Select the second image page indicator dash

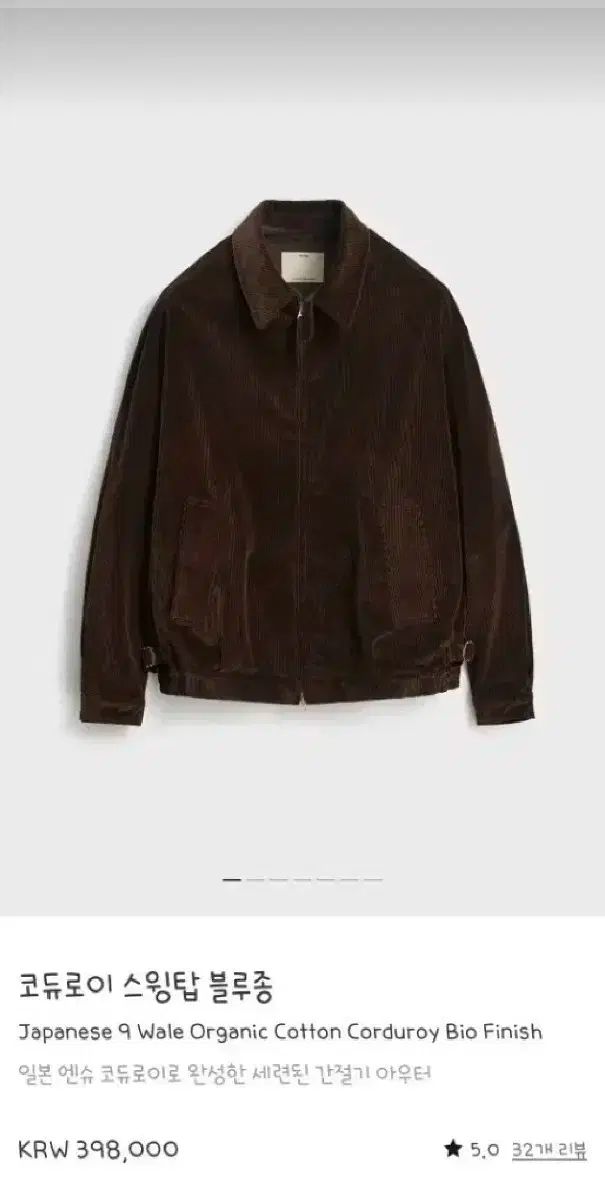(x=255, y=880)
